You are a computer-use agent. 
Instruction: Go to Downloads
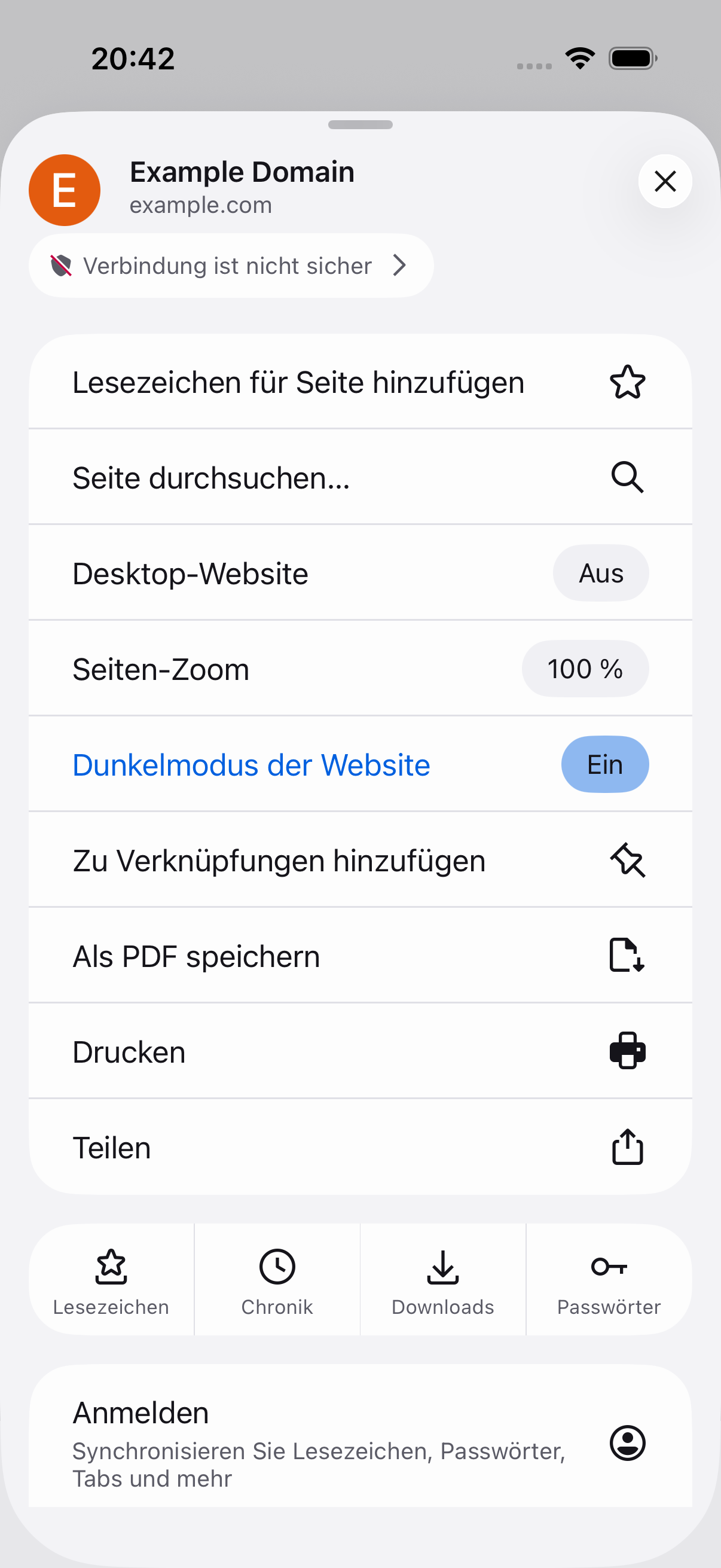point(443,1280)
